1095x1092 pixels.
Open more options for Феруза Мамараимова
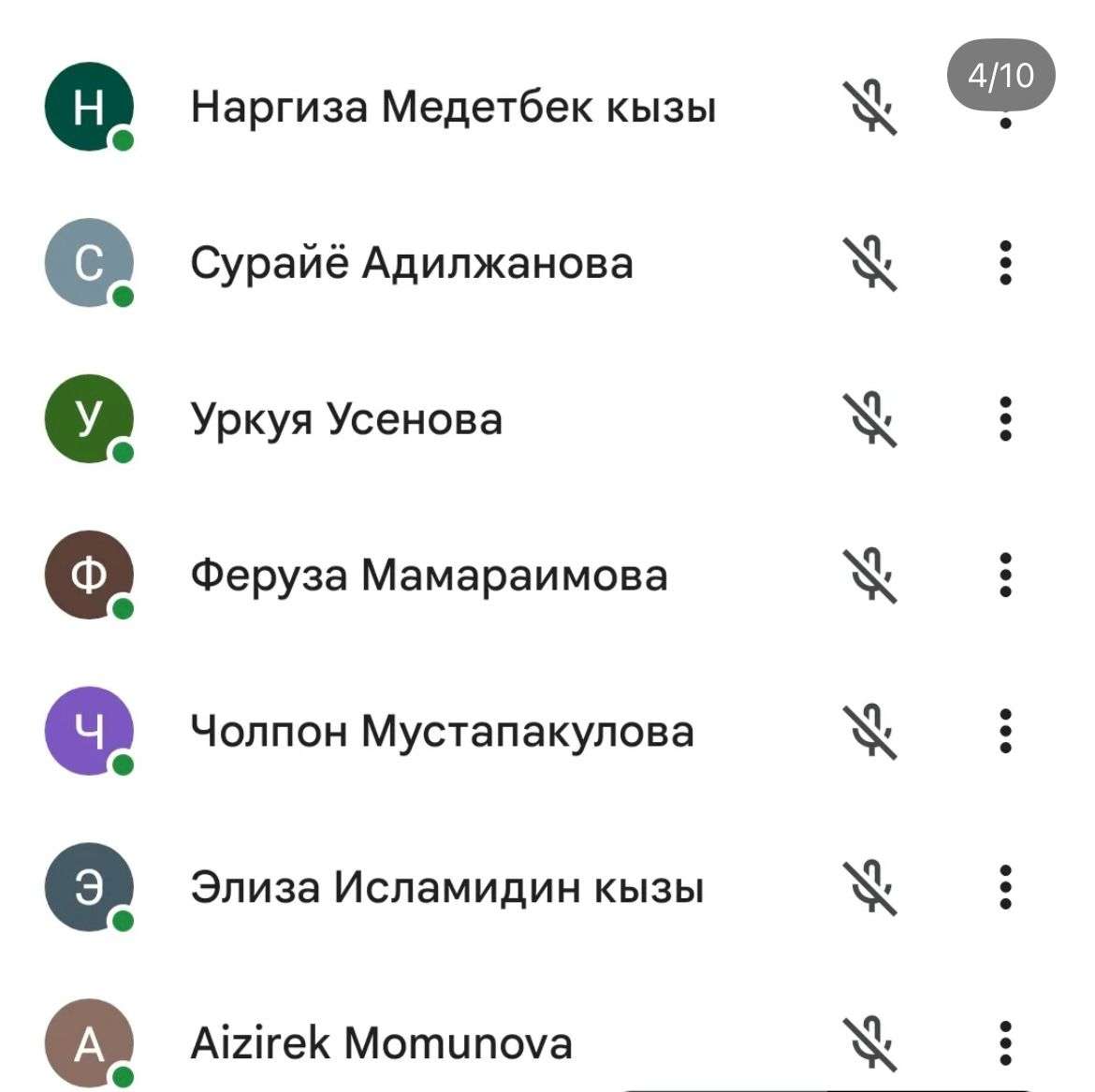(x=1005, y=575)
